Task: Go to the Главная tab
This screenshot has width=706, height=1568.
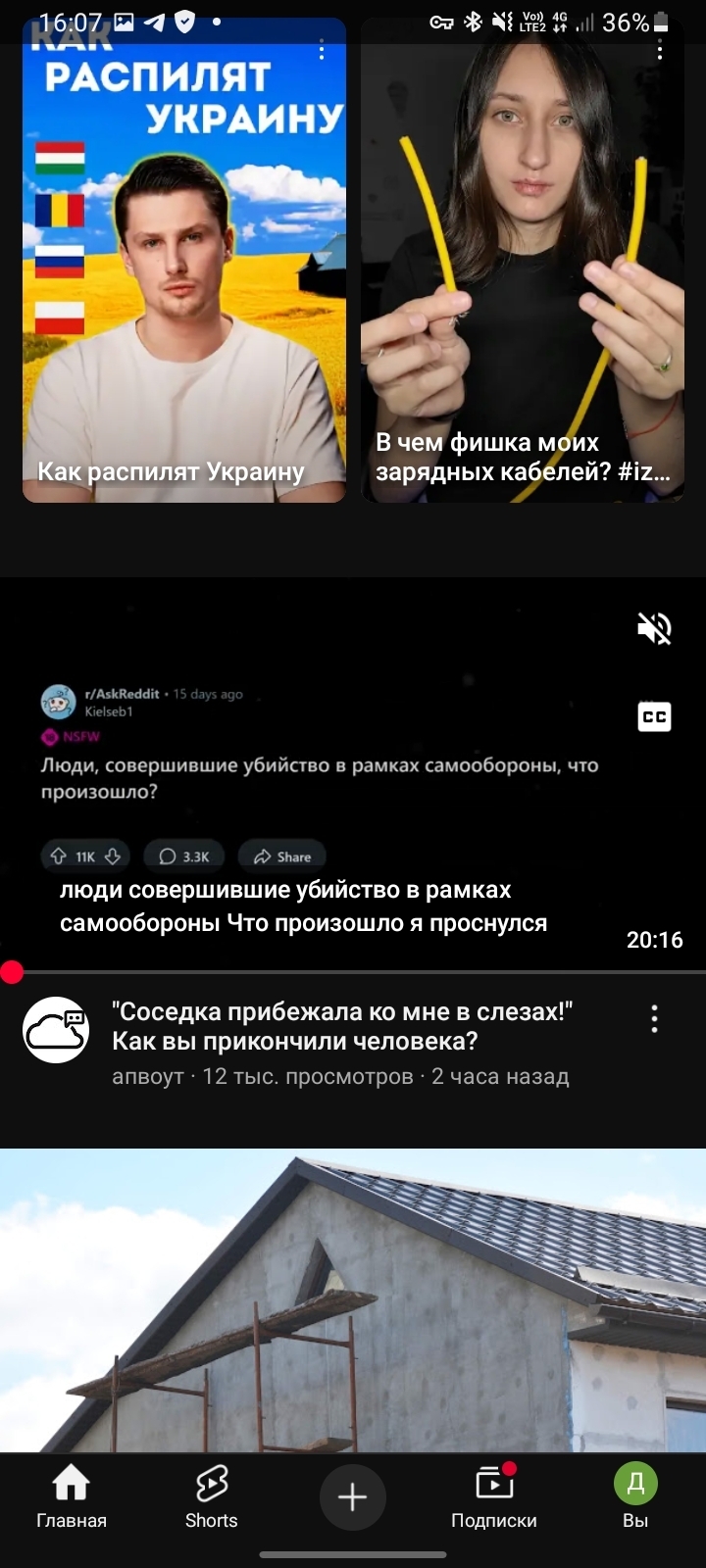Action: [x=72, y=1496]
